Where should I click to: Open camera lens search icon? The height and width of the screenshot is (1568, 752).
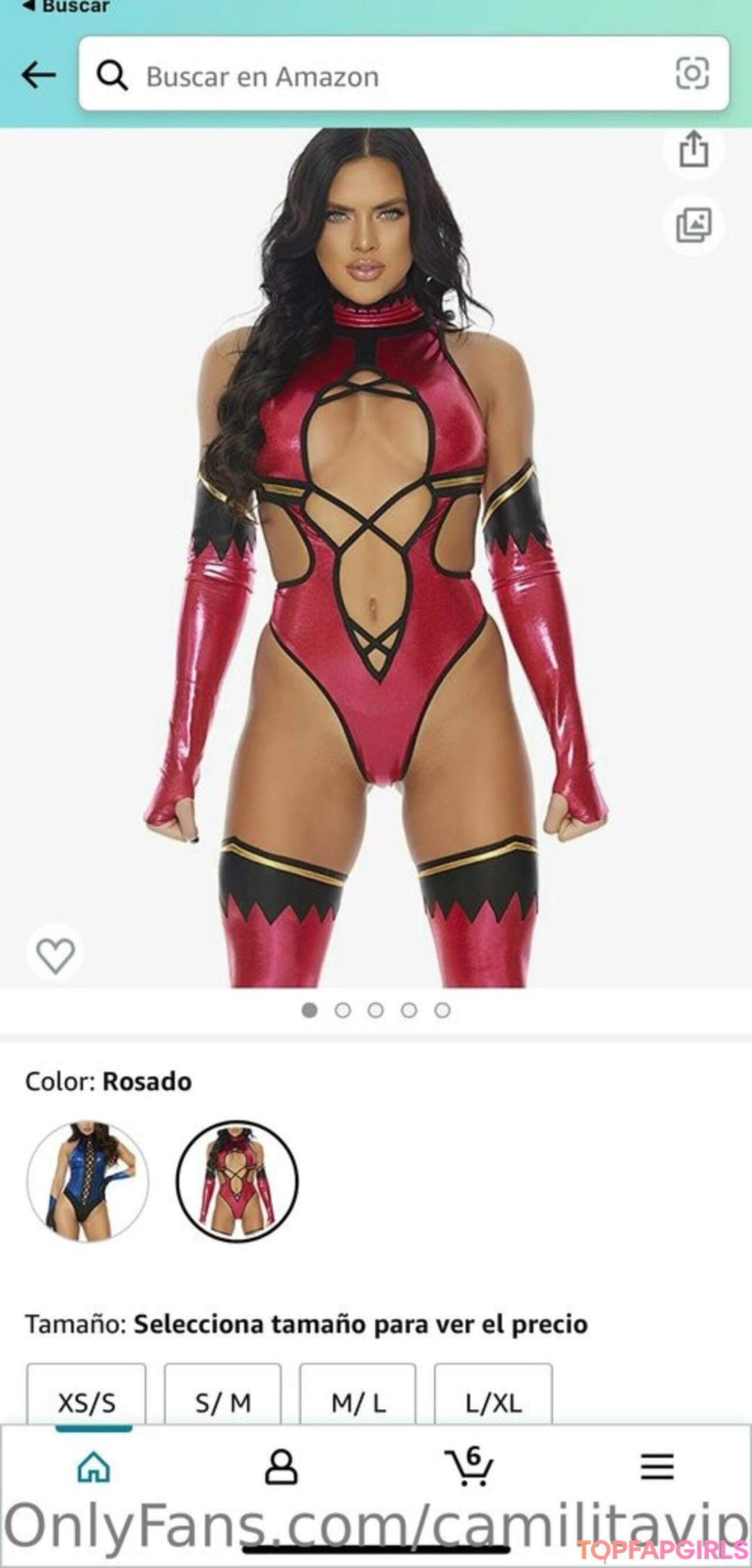click(x=692, y=74)
